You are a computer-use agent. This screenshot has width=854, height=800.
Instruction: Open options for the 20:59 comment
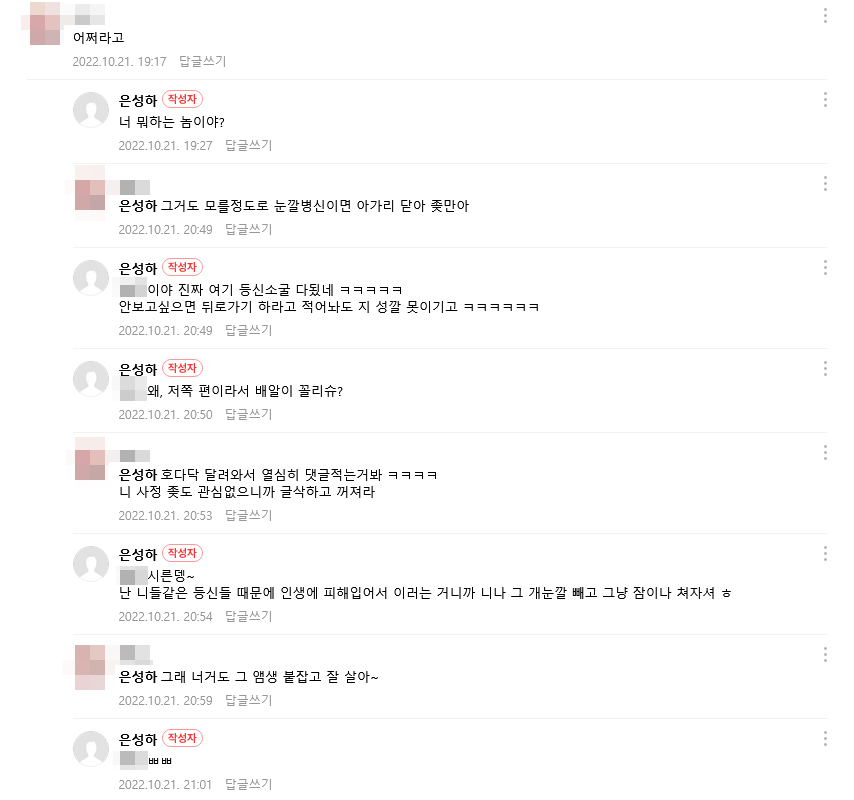pos(825,655)
